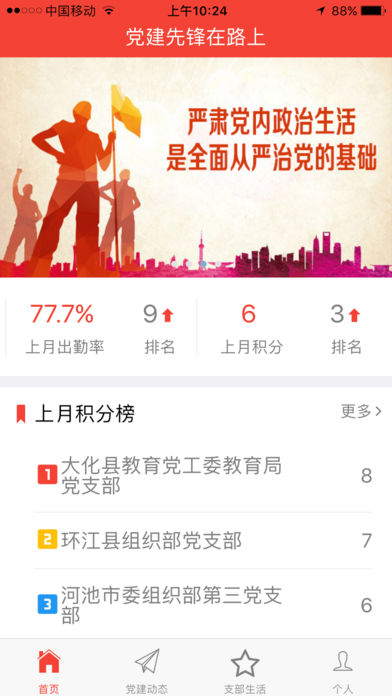The width and height of the screenshot is (392, 696).
Task: Open the 严肃党内政治生活 banner
Action: coord(196,167)
